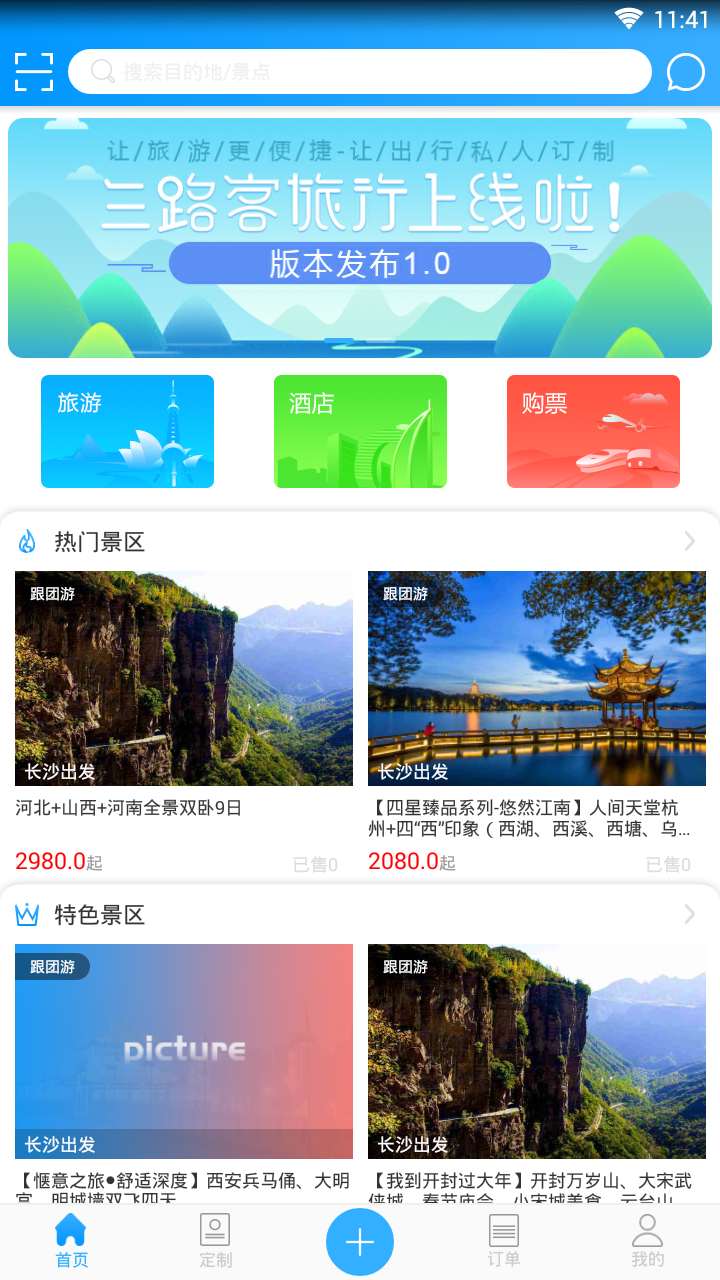Switch to the 订单 tab
The width and height of the screenshot is (720, 1280).
[x=504, y=1241]
